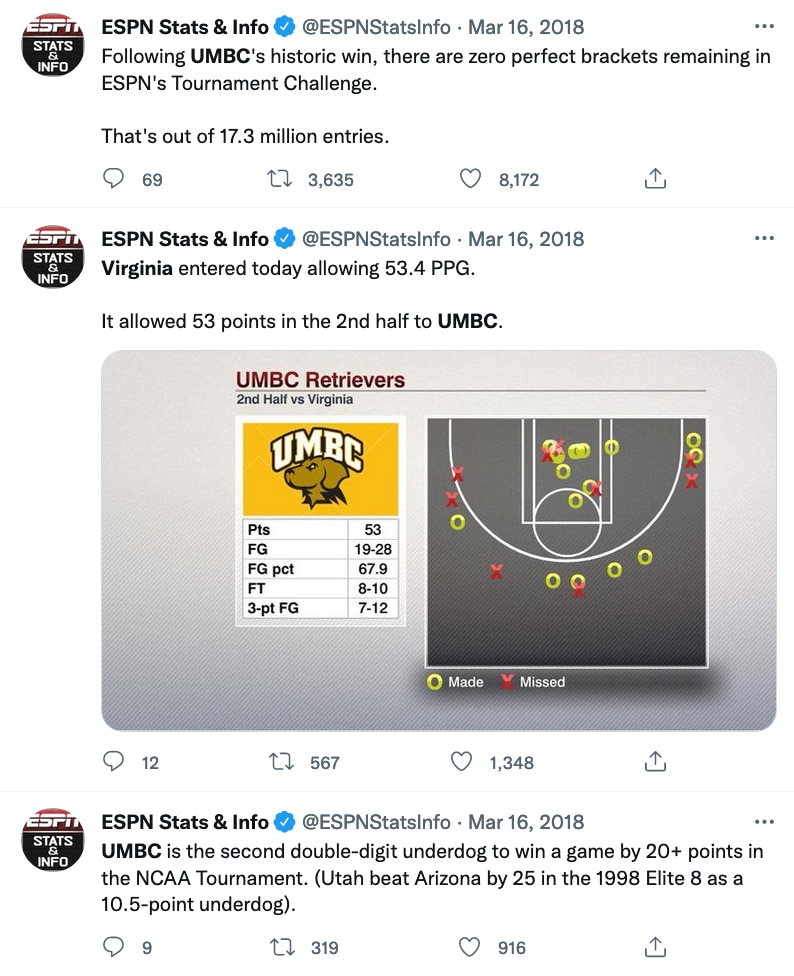Retweet the Virginia 53.4 PPG tweet

(x=283, y=762)
